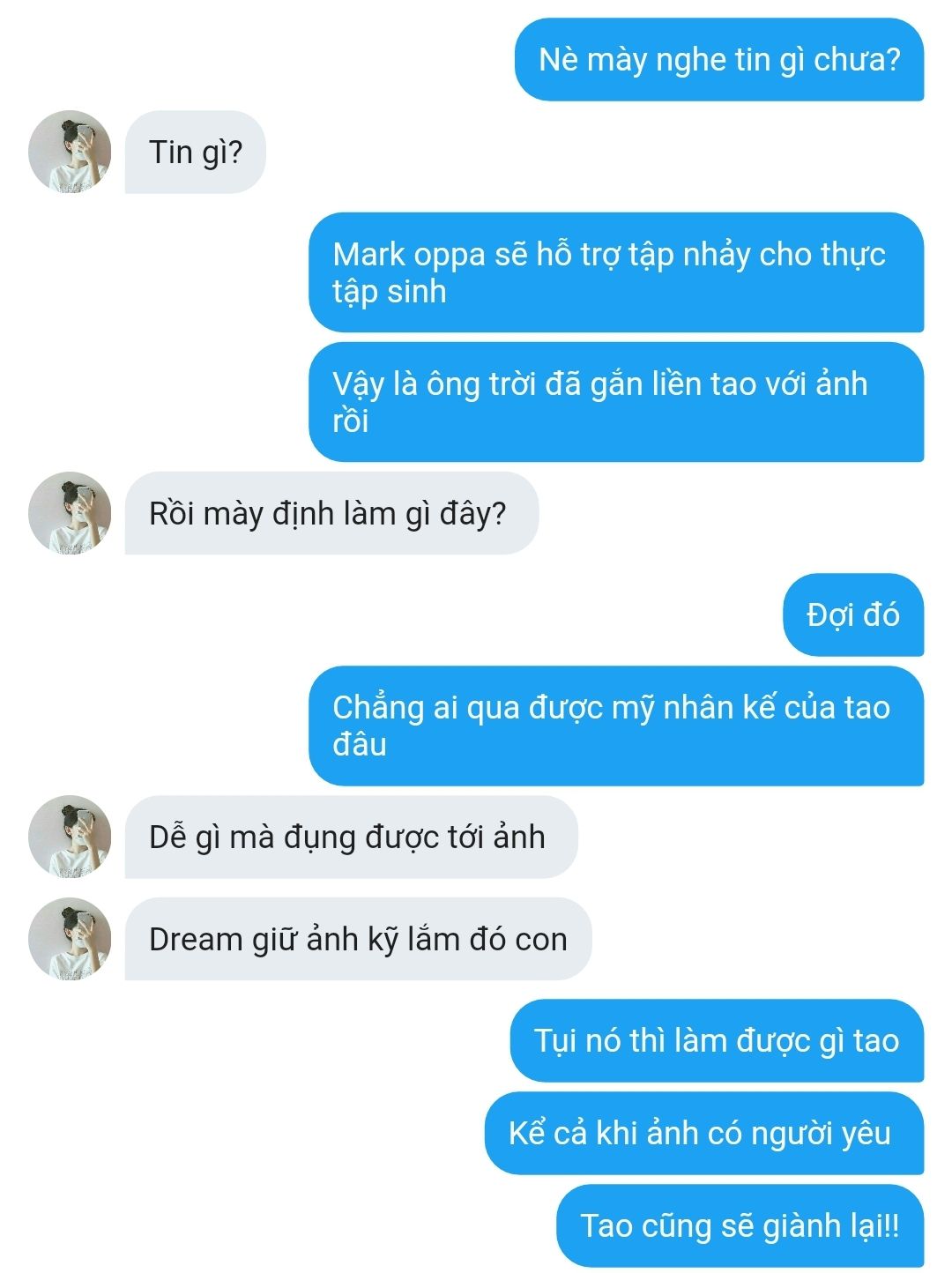View profile from avatar beside "Dễ gì mà đụng được tới ảnh"
This screenshot has height=1273, width=952.
coord(70,837)
